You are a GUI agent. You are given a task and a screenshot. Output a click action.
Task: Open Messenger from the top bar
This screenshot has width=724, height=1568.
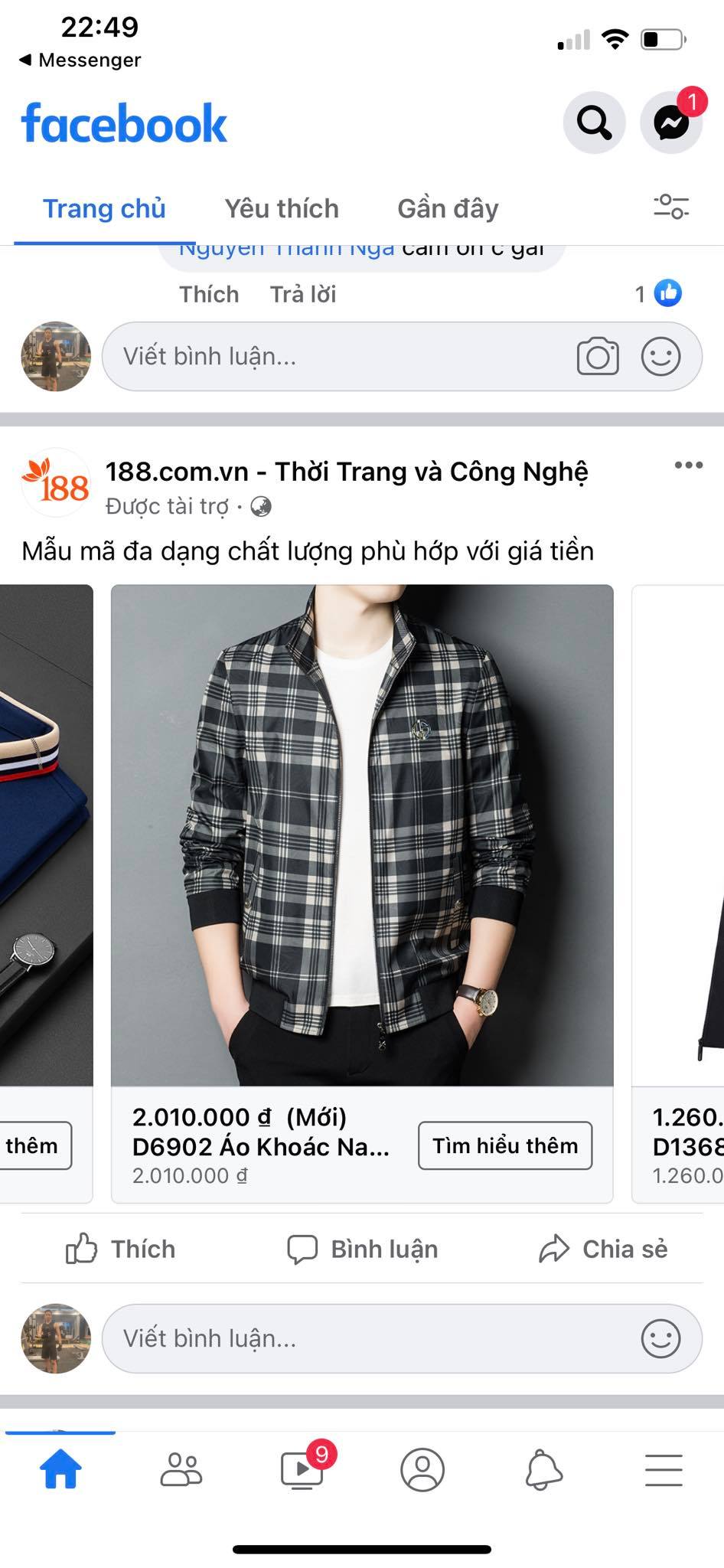671,122
